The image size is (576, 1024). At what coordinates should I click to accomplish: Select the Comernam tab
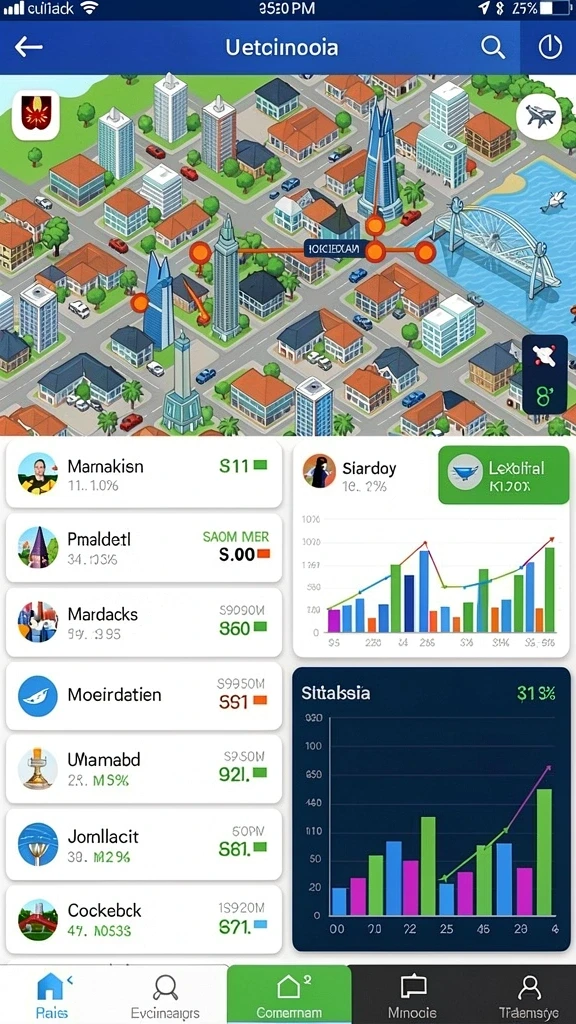pyautogui.click(x=289, y=994)
